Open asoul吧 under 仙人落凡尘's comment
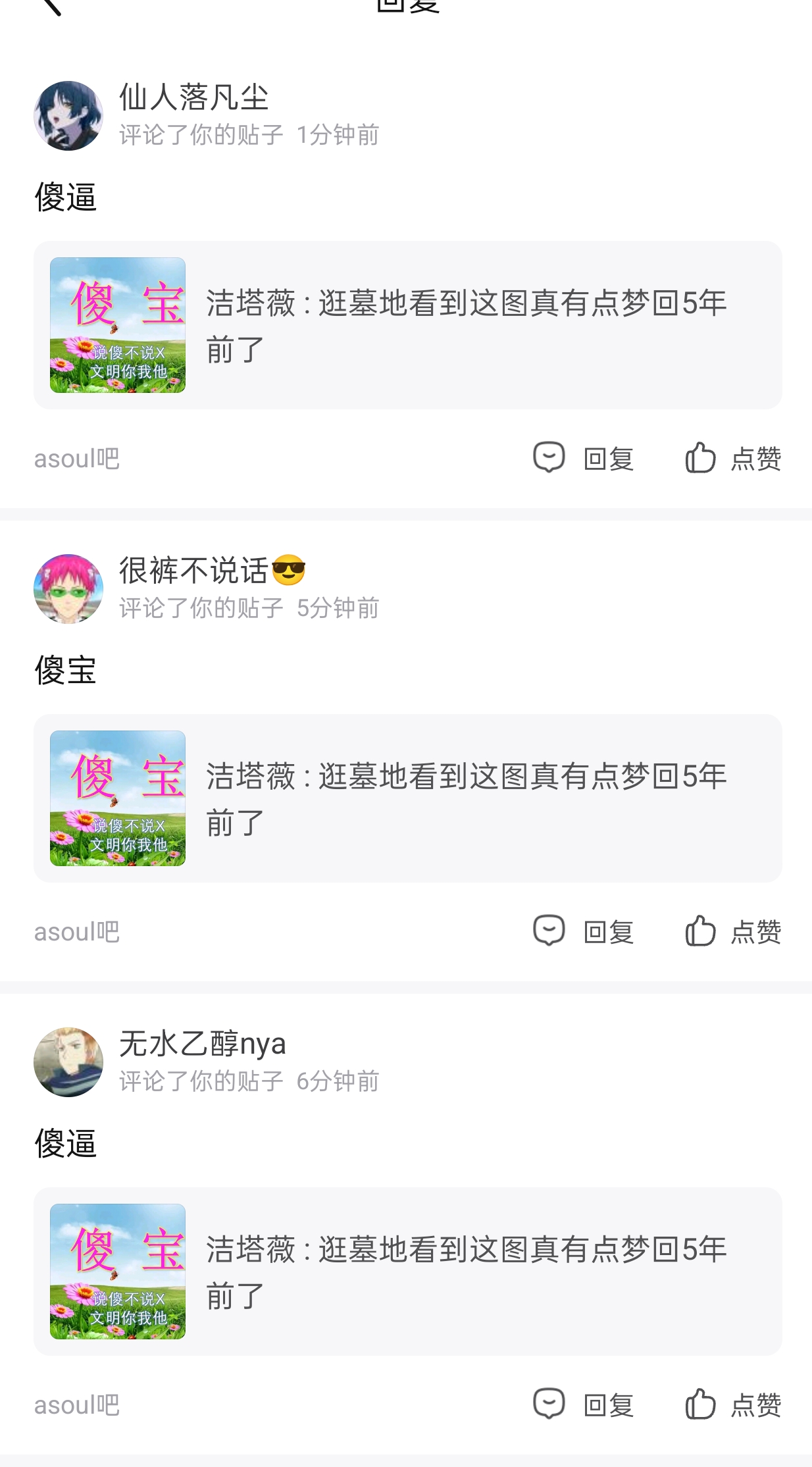The height and width of the screenshot is (1467, 812). 77,459
